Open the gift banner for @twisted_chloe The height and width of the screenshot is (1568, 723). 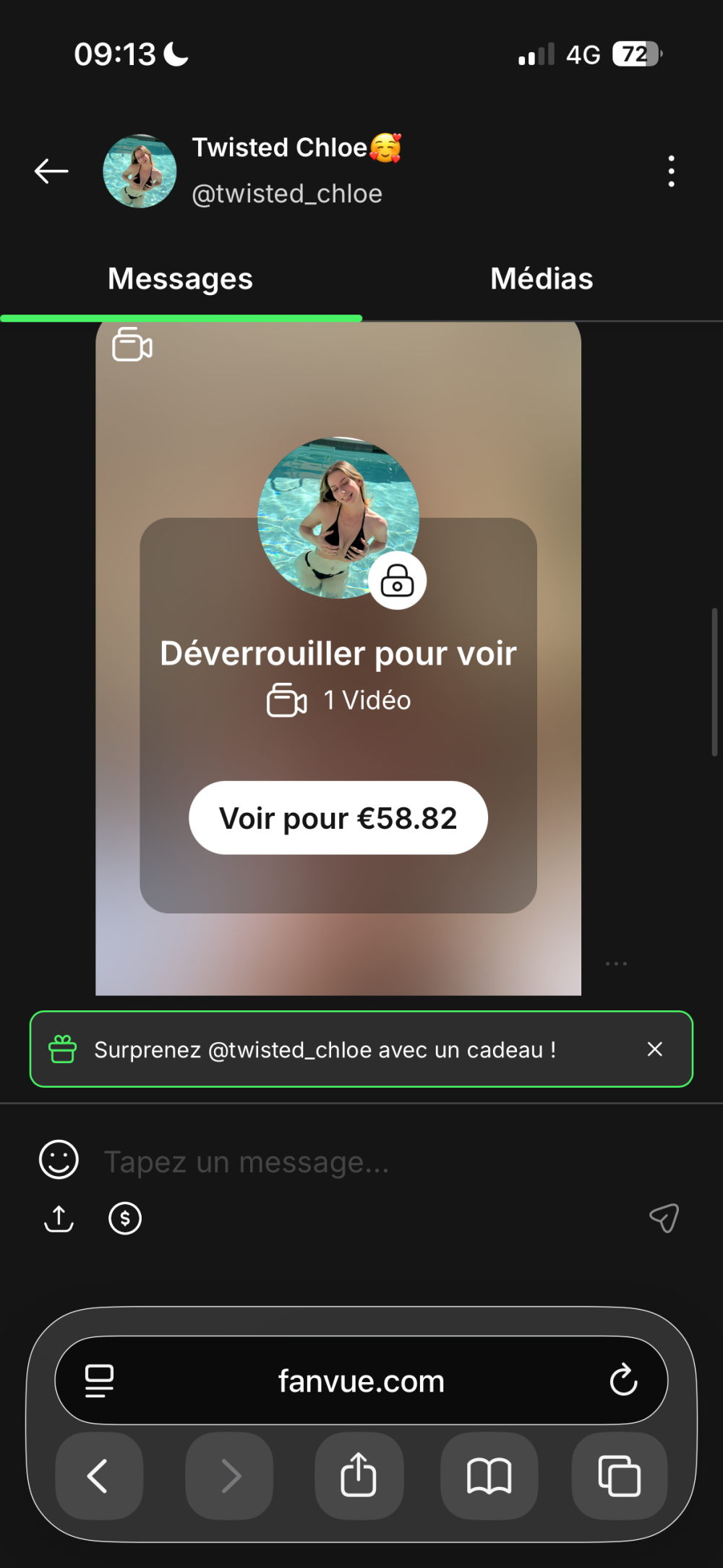(x=325, y=1049)
